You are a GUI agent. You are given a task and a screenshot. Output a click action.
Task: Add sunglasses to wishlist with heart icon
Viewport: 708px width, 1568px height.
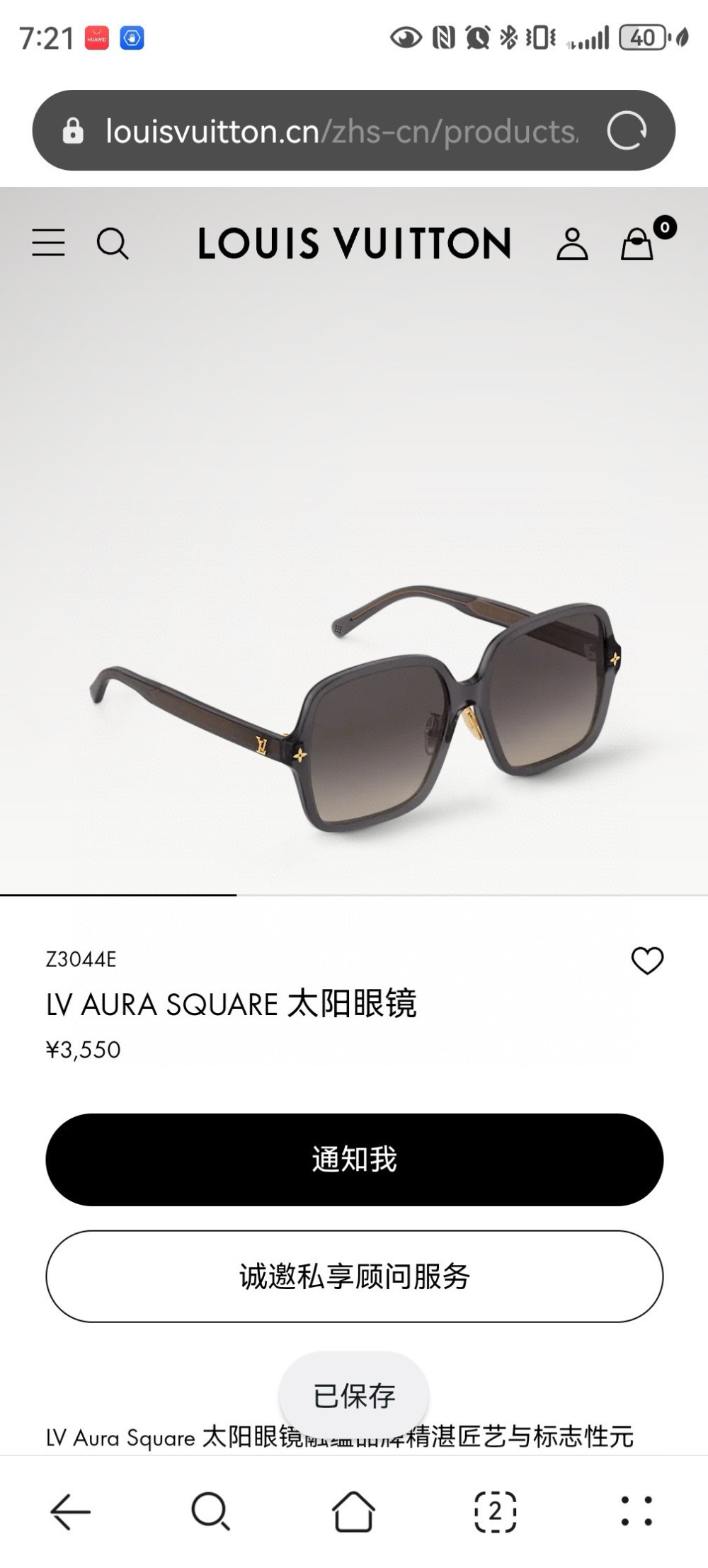(x=647, y=961)
